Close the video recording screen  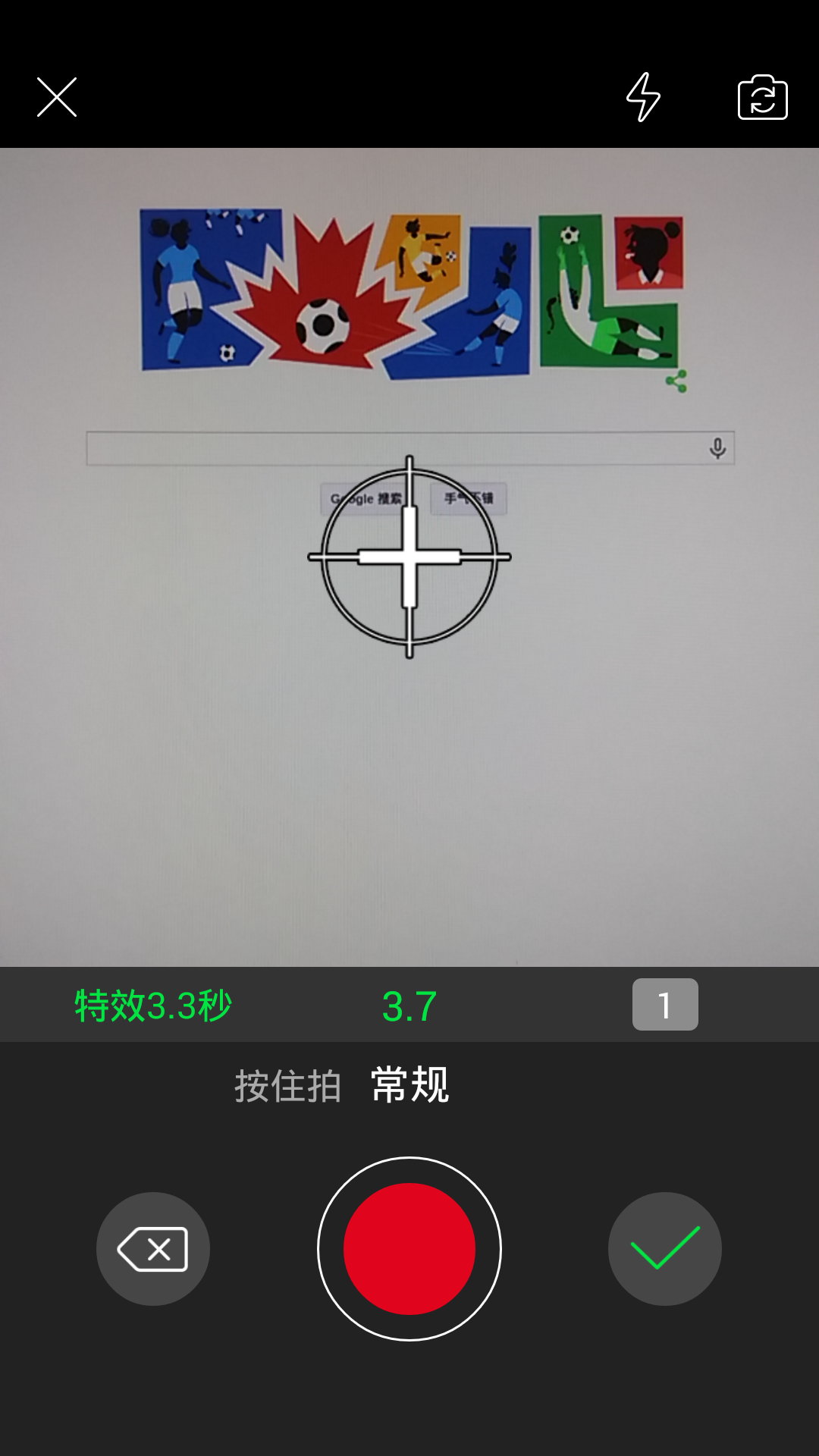[57, 97]
